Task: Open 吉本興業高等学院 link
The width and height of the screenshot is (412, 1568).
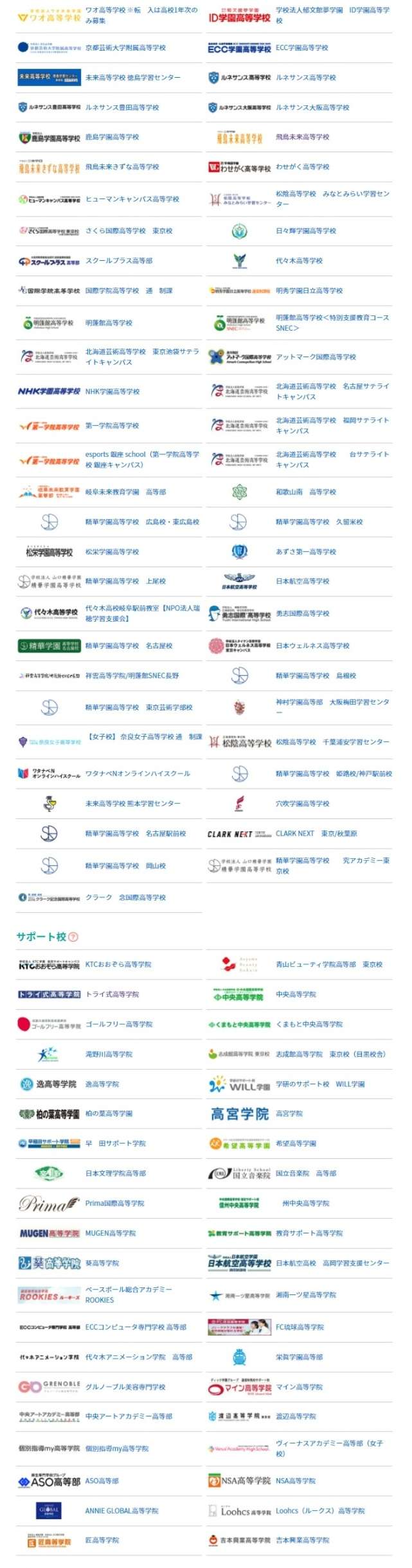Action: point(302,1540)
